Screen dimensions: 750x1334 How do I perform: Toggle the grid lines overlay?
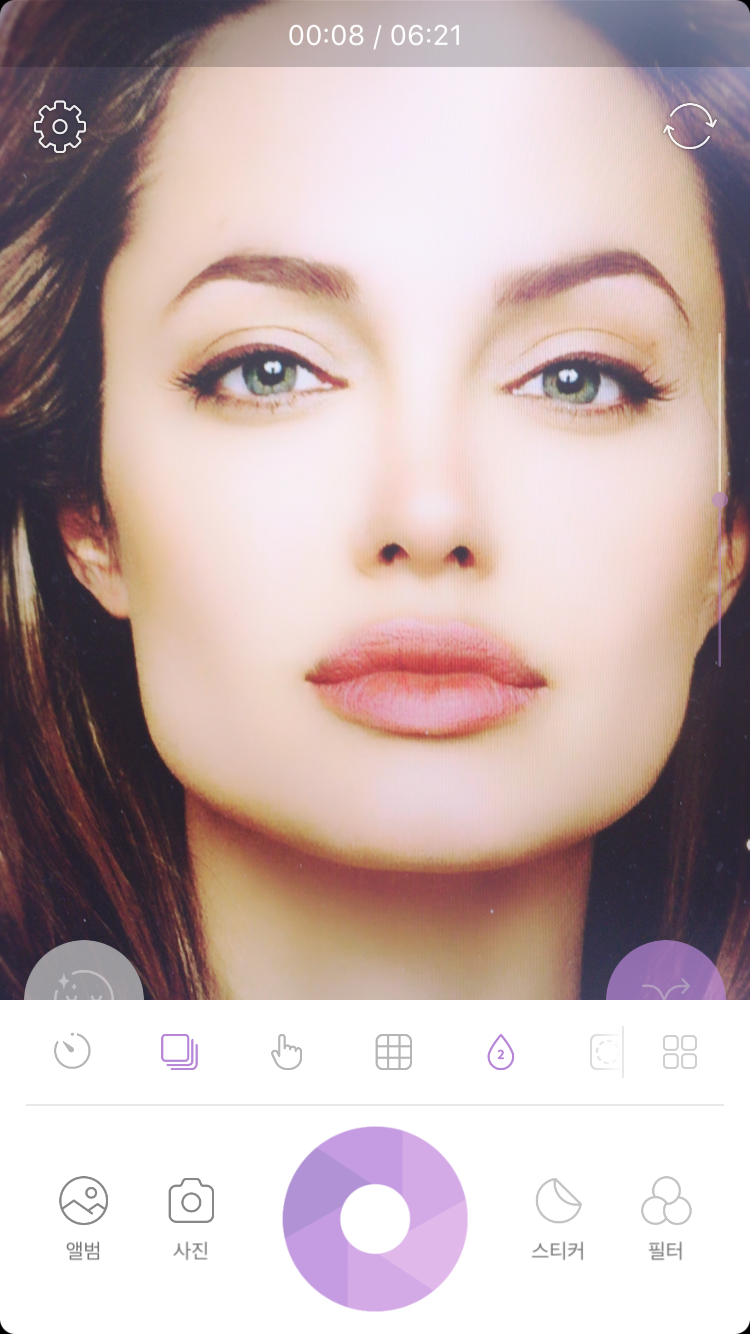394,1052
